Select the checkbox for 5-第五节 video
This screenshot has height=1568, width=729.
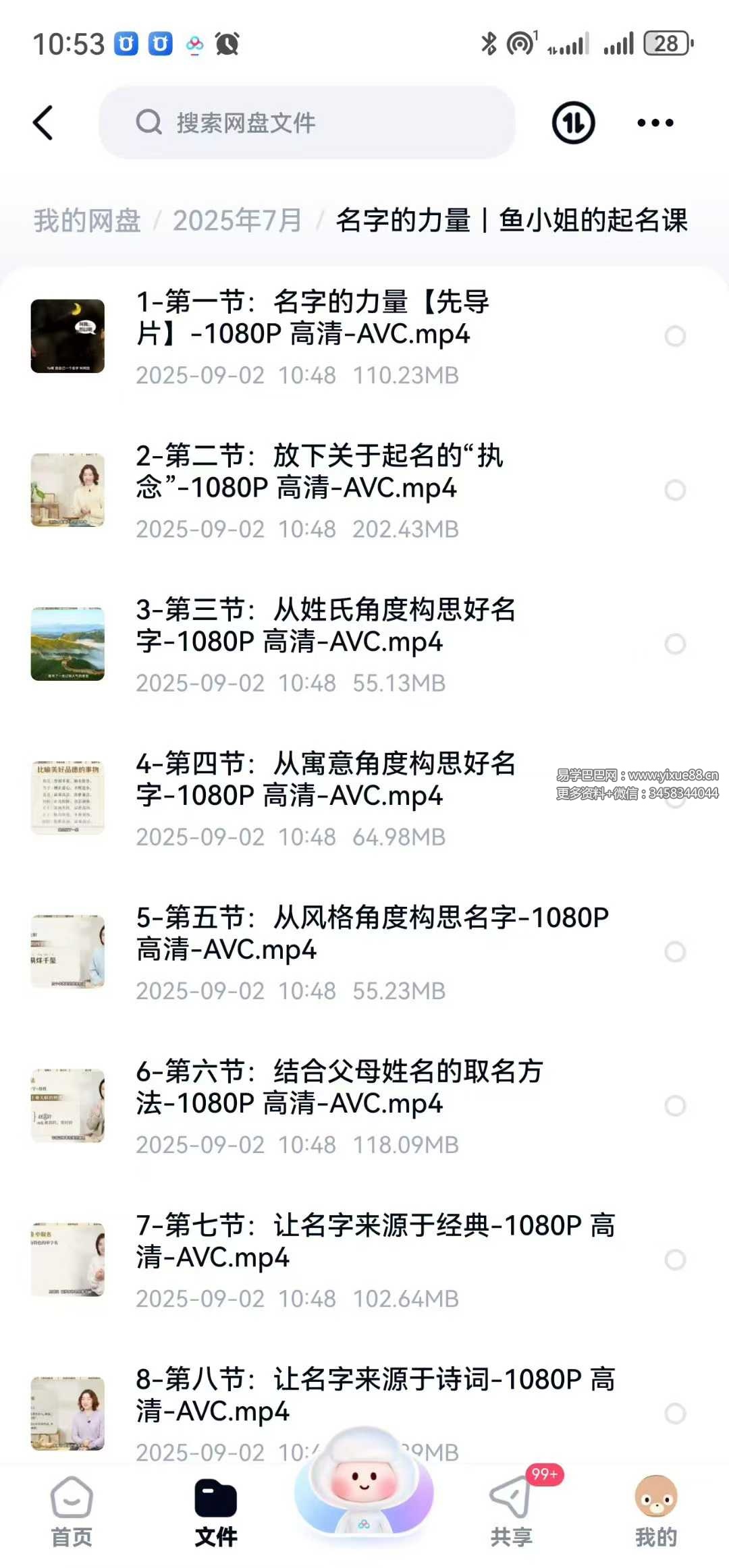pyautogui.click(x=675, y=951)
